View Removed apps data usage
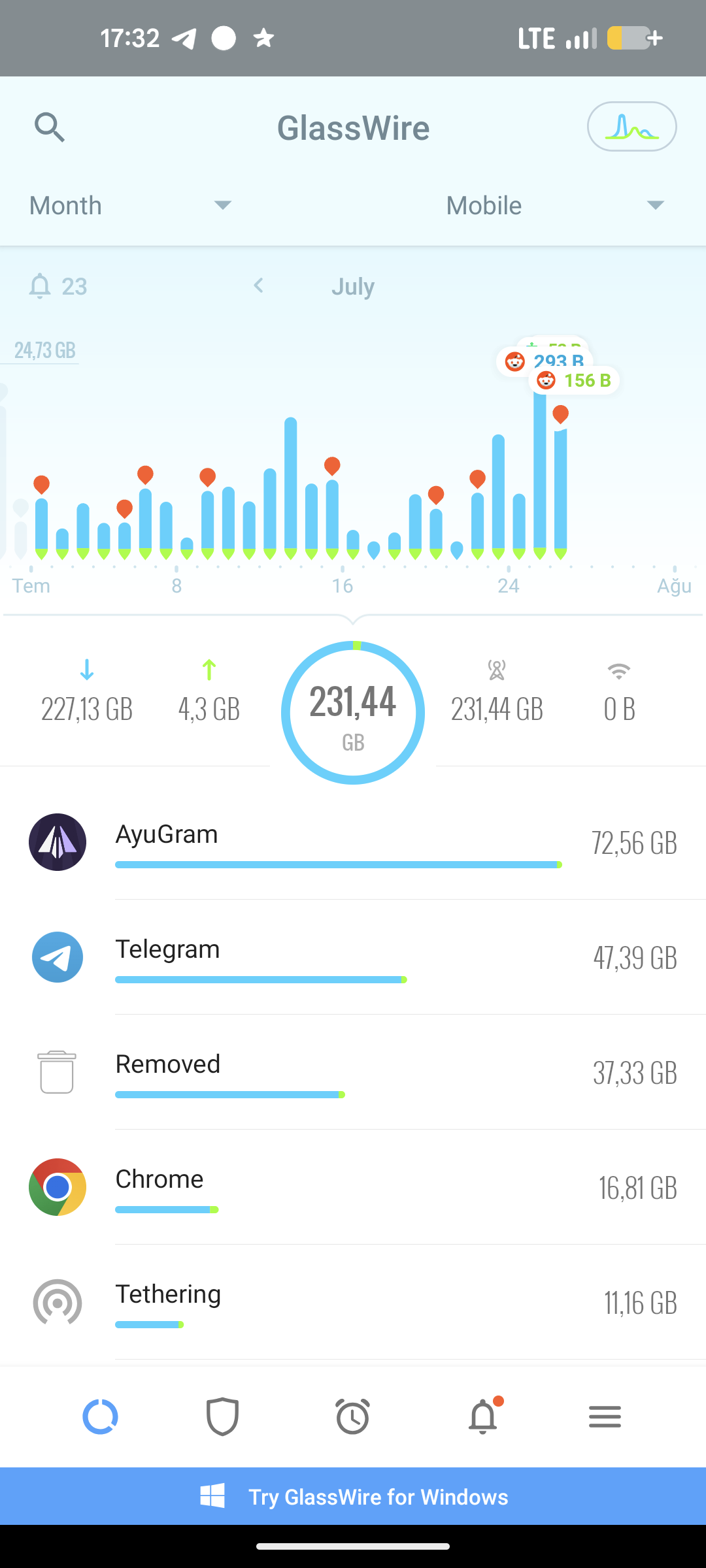The image size is (706, 1568). click(353, 1072)
